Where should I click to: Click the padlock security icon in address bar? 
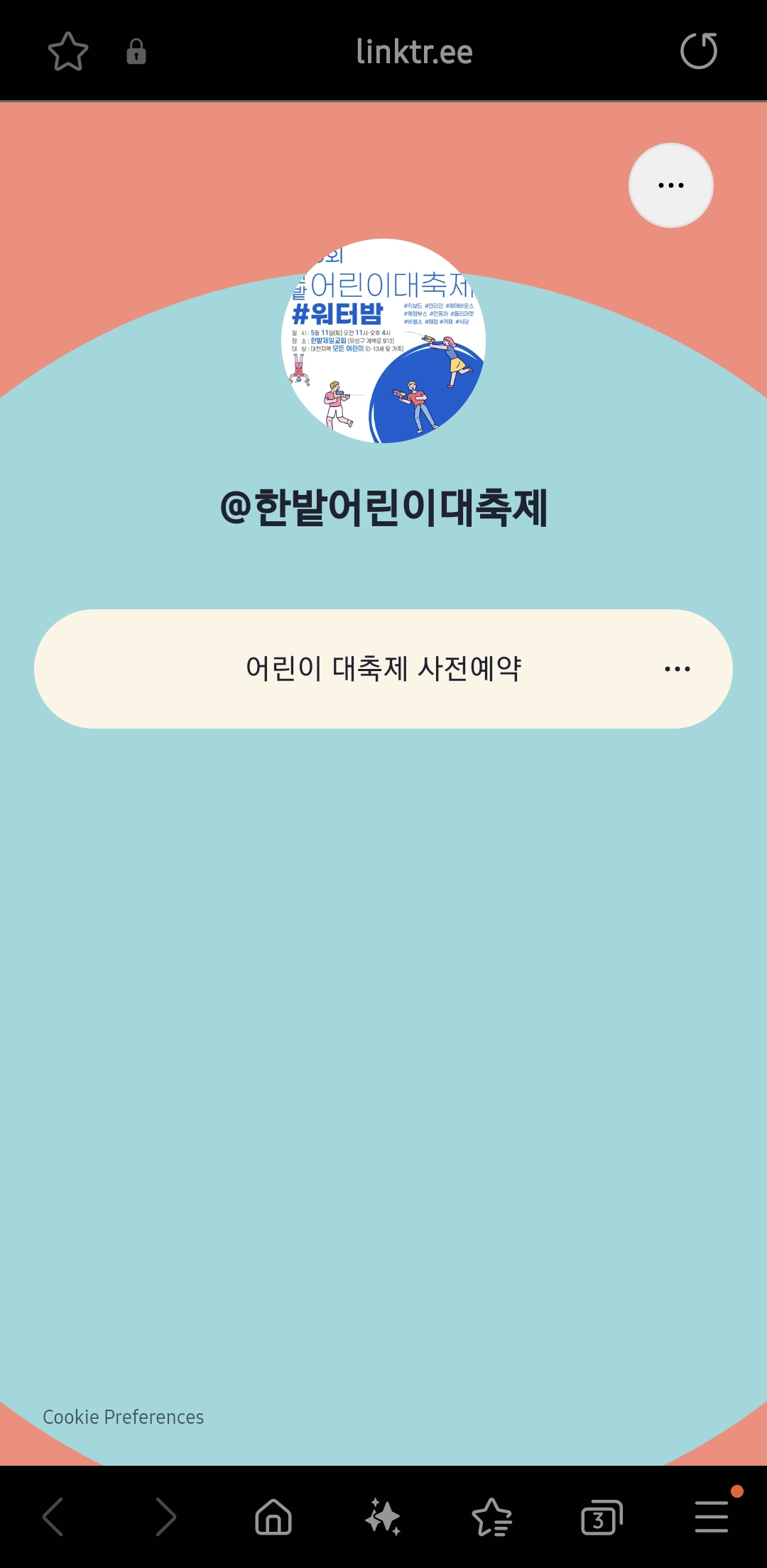click(x=136, y=50)
